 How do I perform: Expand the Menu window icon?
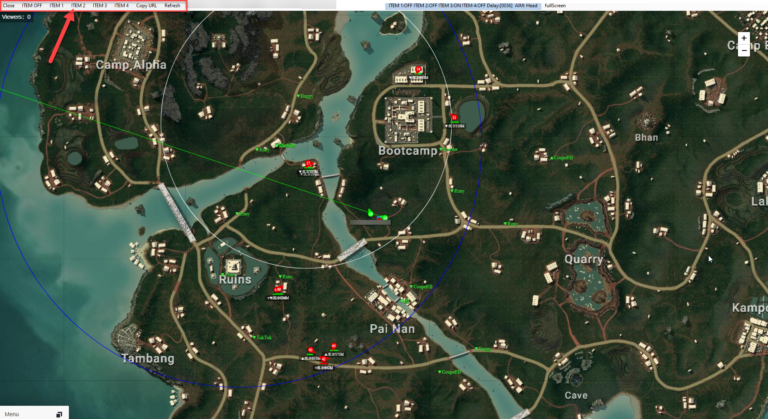pos(60,413)
